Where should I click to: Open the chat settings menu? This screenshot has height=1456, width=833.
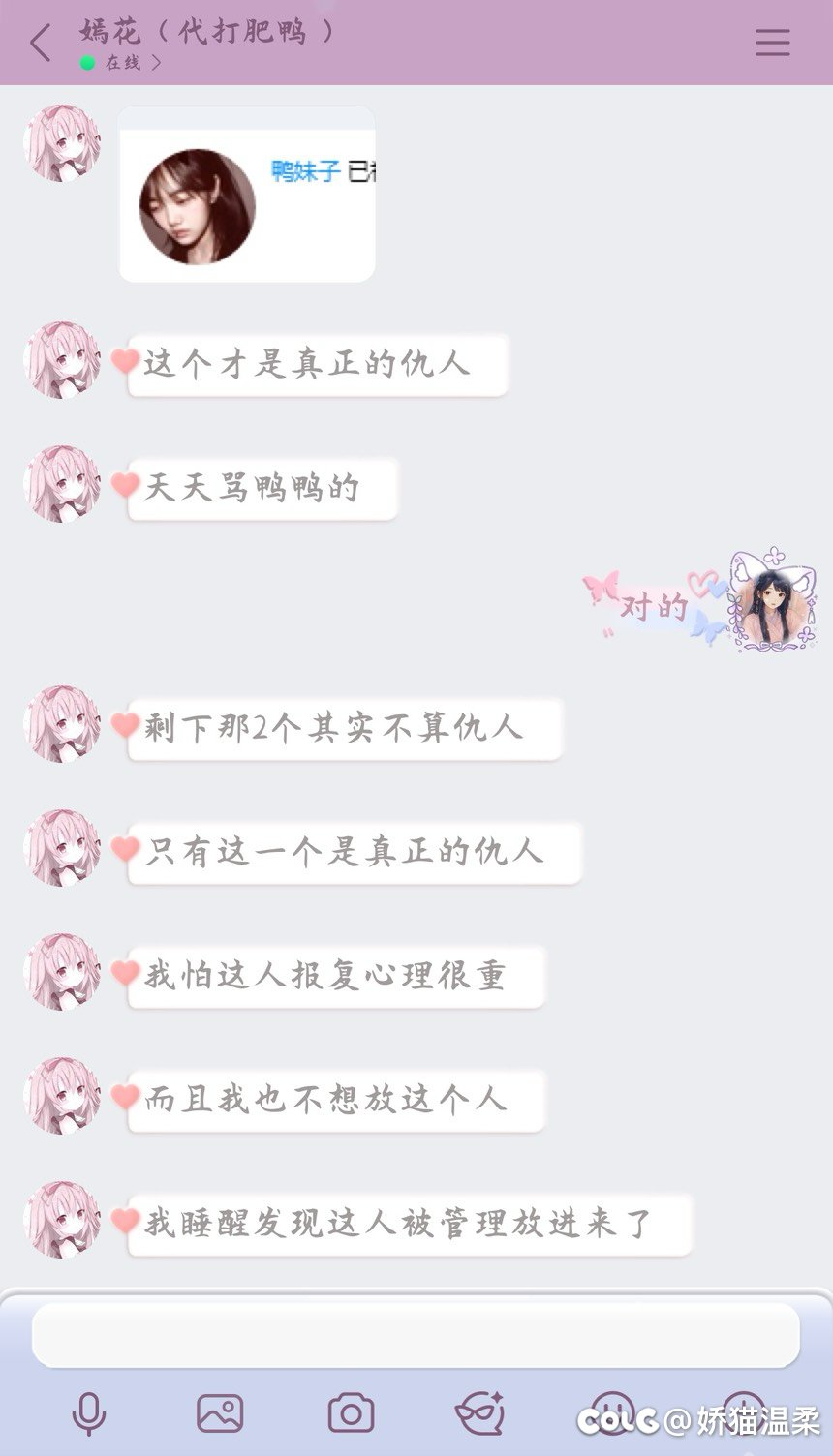[772, 43]
